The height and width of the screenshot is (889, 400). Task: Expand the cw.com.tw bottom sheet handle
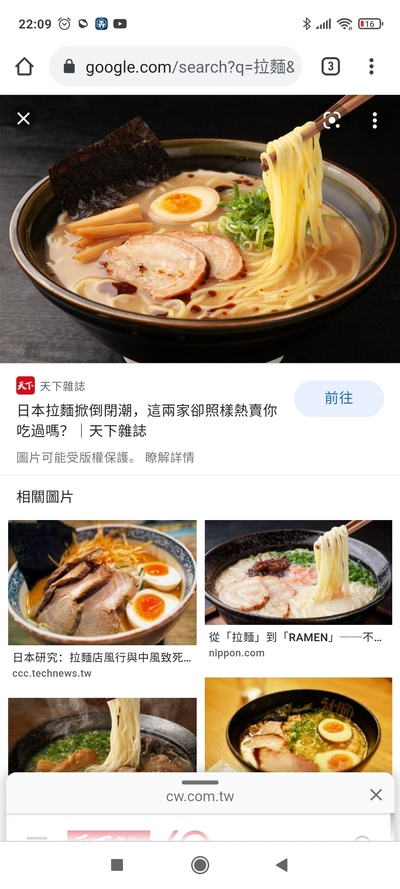(200, 782)
